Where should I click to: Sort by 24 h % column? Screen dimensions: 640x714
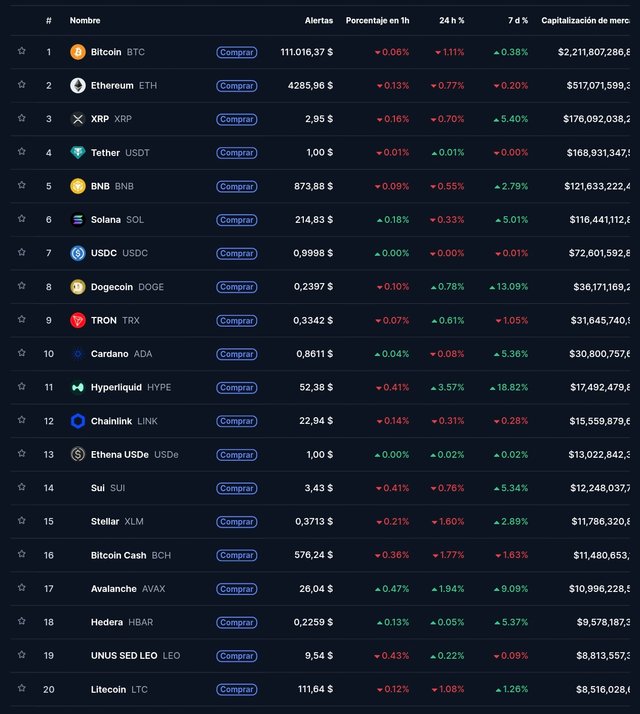click(451, 20)
